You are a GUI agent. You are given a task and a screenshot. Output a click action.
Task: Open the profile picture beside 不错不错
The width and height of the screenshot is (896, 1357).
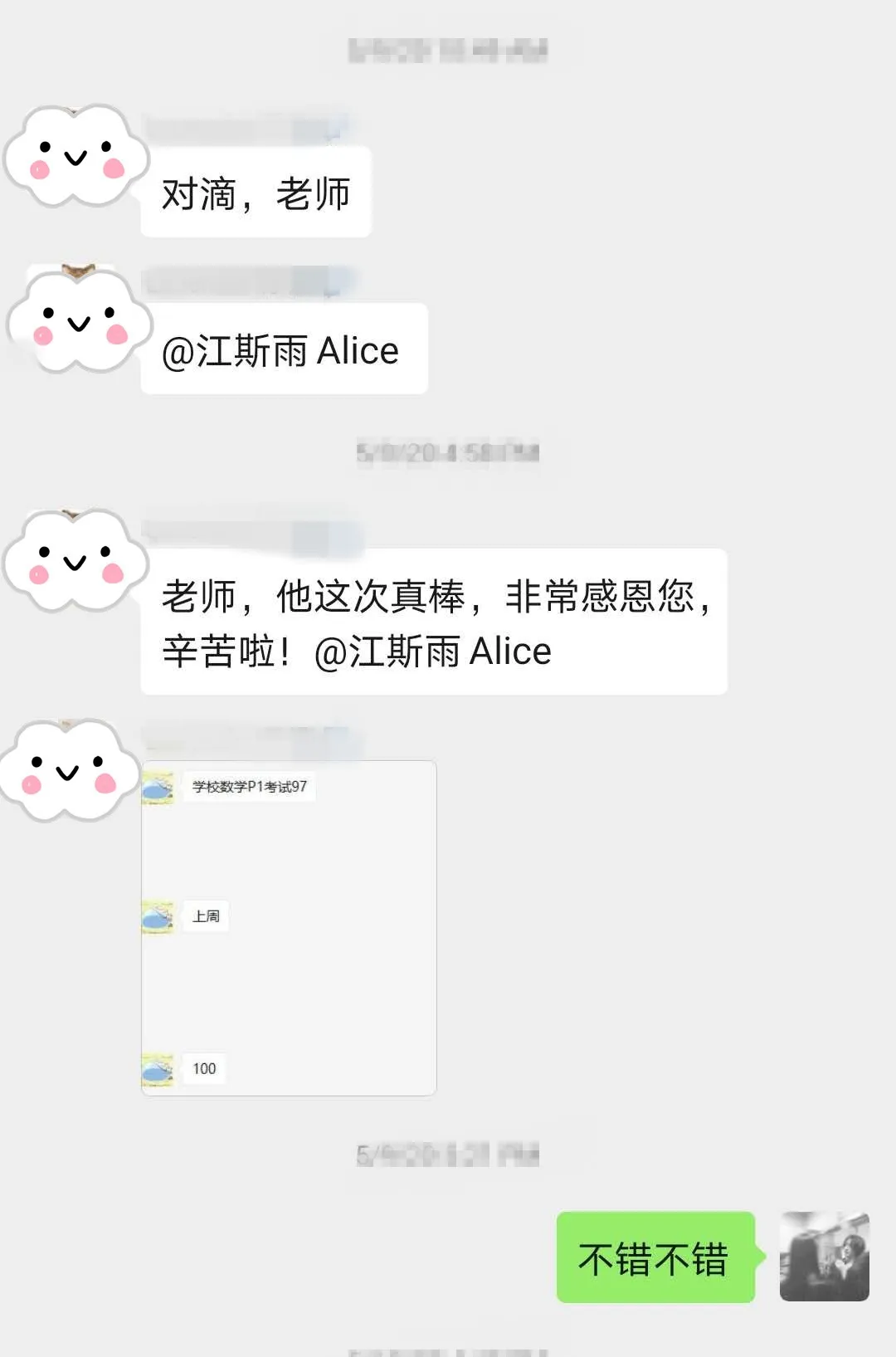pyautogui.click(x=824, y=1256)
